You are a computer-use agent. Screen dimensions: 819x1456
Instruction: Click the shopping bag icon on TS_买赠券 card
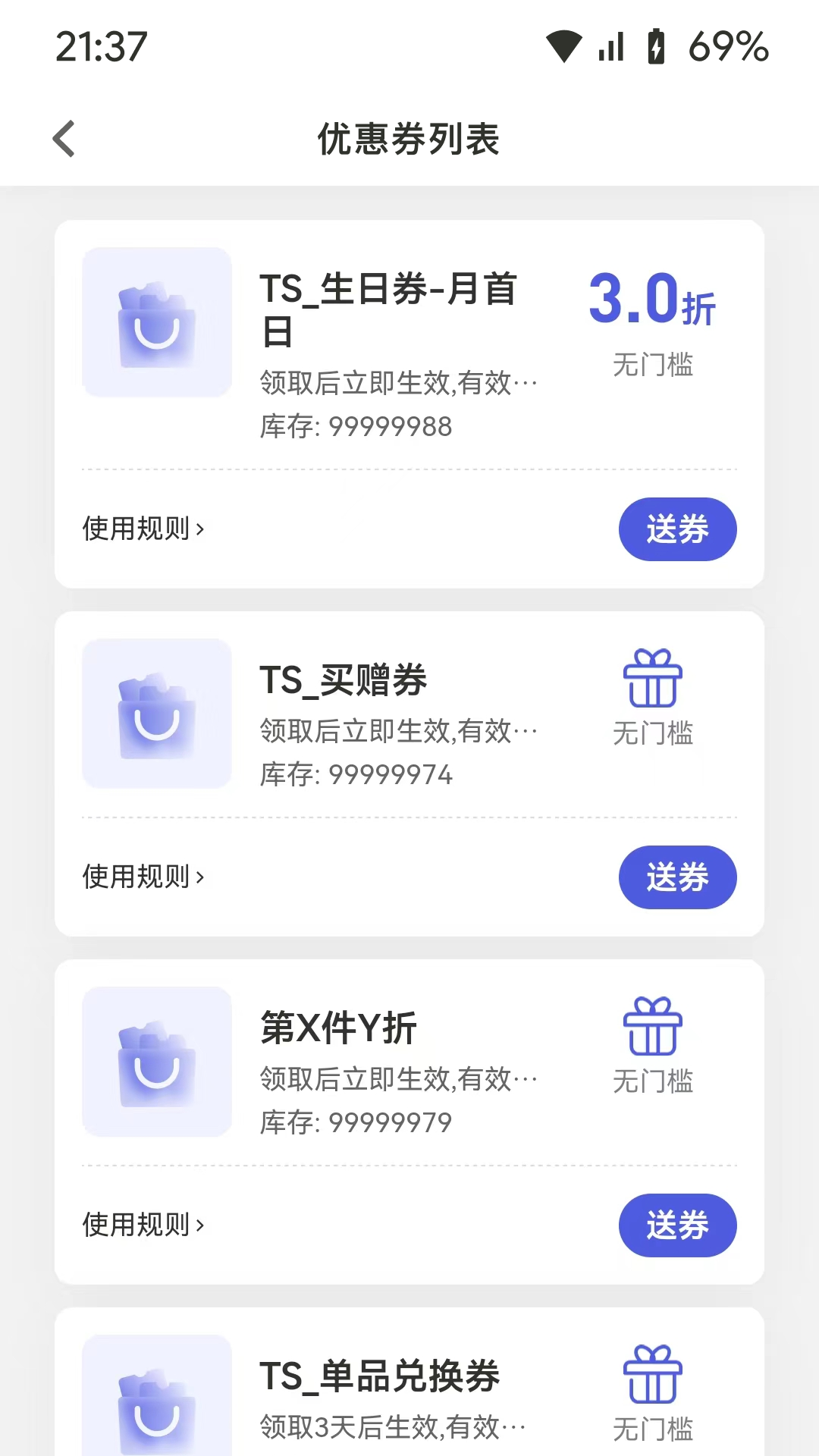[156, 713]
